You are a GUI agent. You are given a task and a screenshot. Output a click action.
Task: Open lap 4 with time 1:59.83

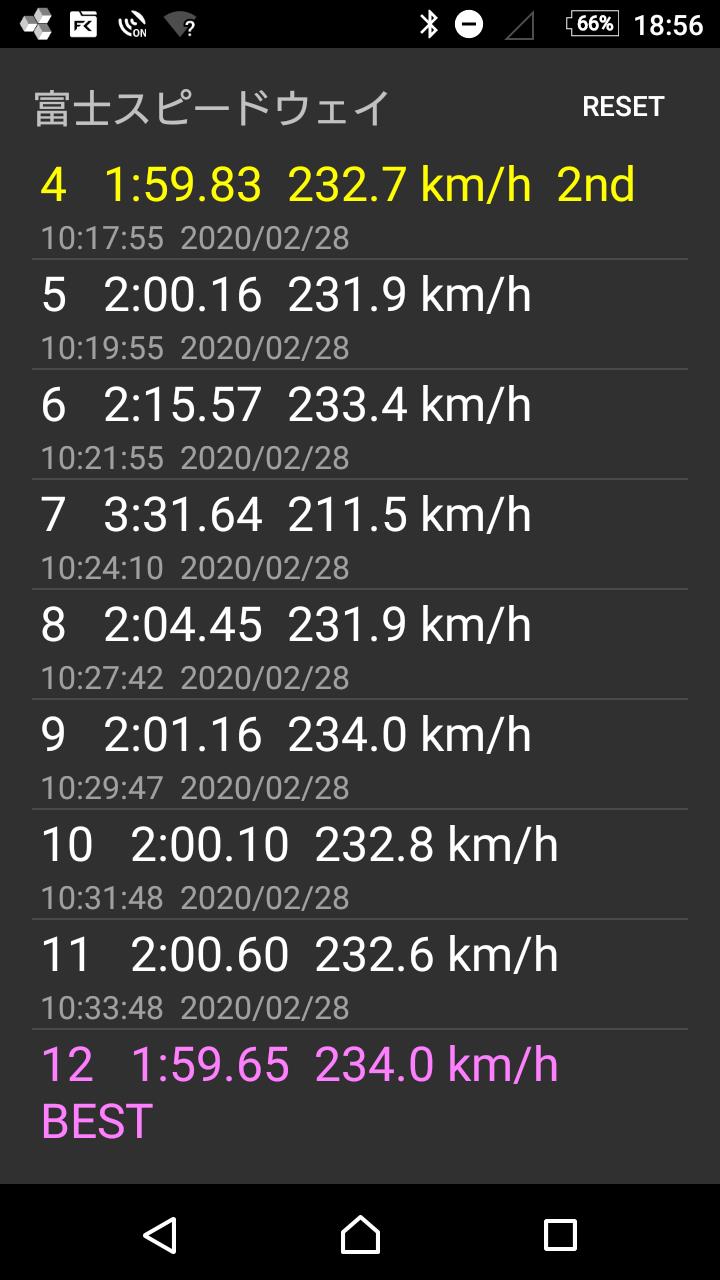point(360,207)
